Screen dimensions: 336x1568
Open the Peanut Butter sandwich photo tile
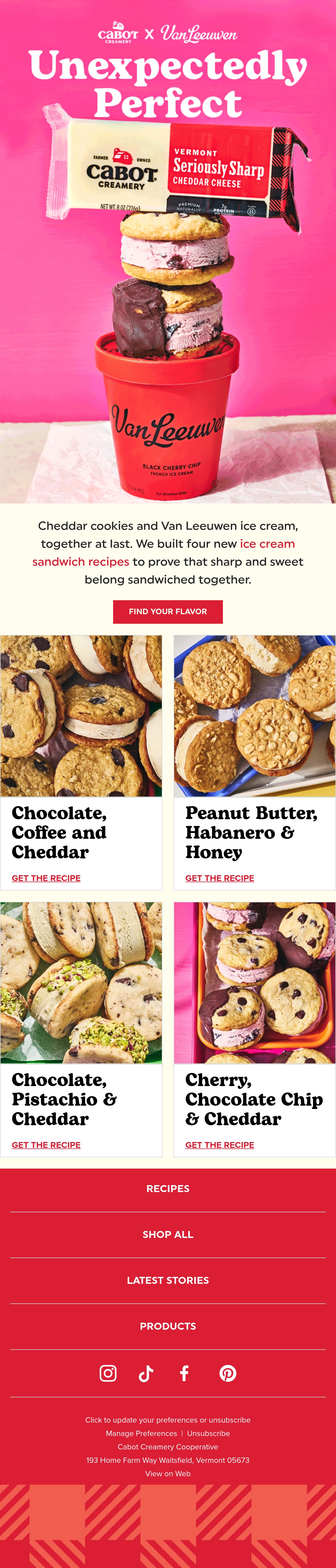coord(255,716)
